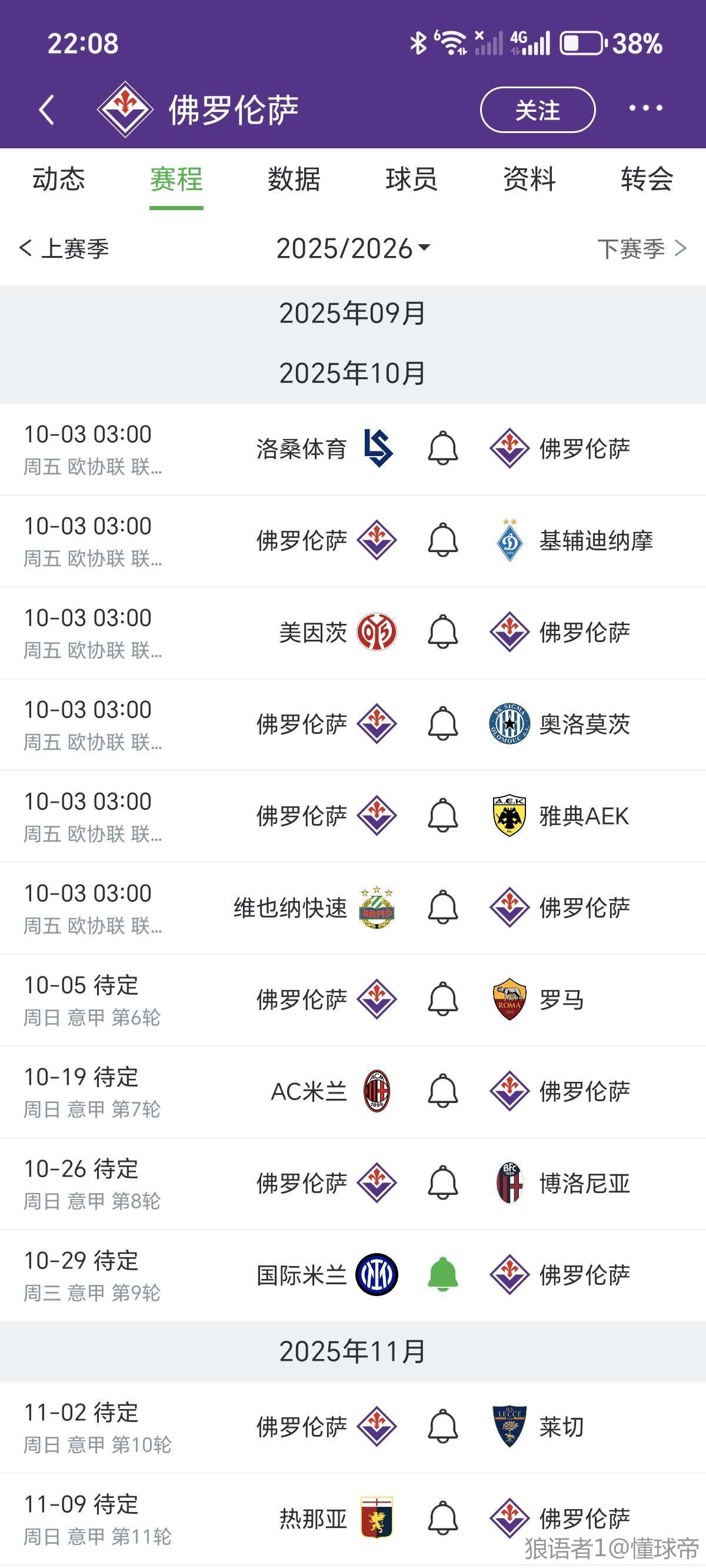The width and height of the screenshot is (706, 1568).
Task: Select the 资料 tab
Action: tap(529, 180)
